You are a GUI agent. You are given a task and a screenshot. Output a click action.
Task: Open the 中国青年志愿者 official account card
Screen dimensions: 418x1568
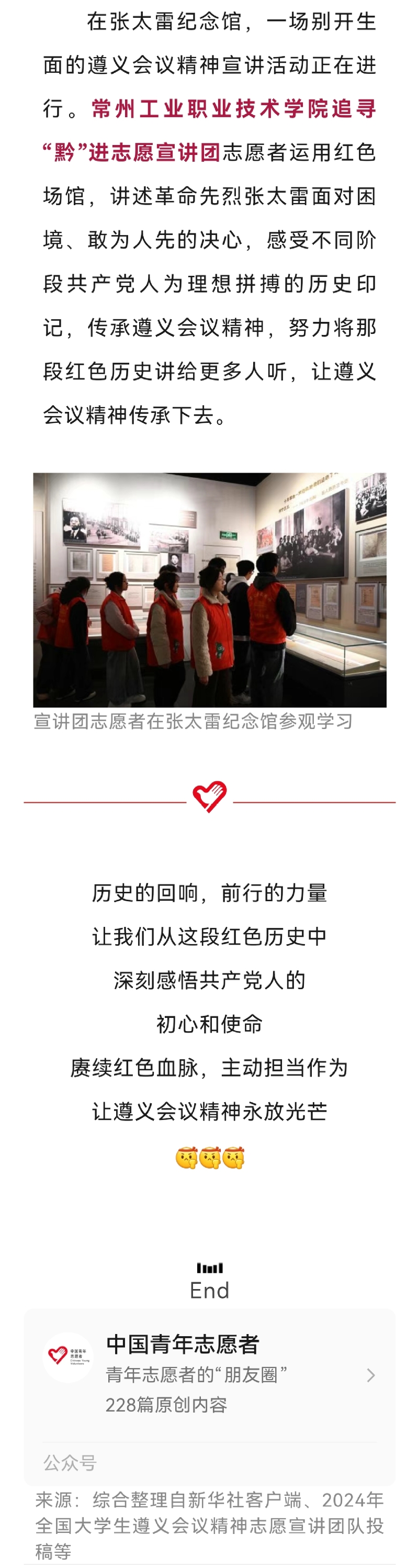click(209, 1374)
